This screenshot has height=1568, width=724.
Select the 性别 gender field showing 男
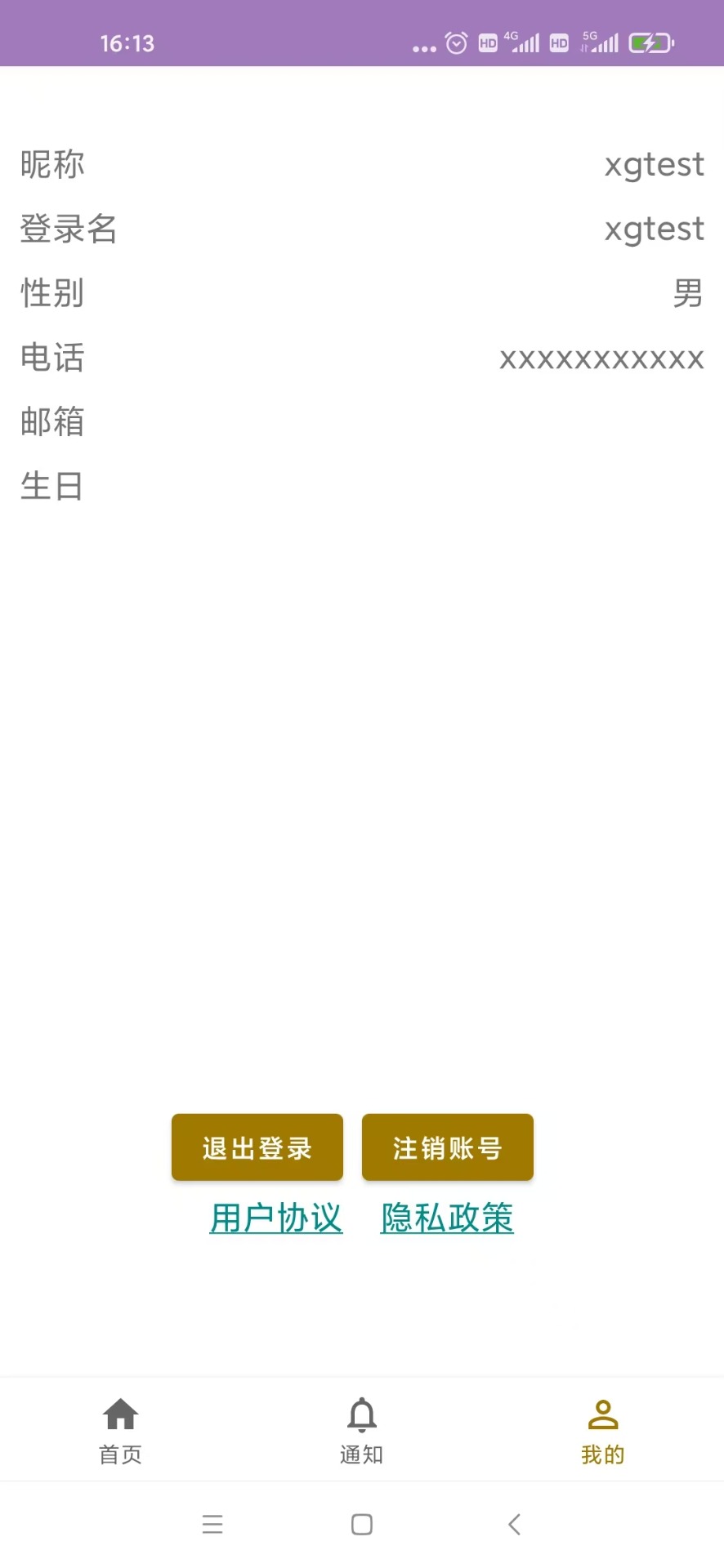(362, 293)
